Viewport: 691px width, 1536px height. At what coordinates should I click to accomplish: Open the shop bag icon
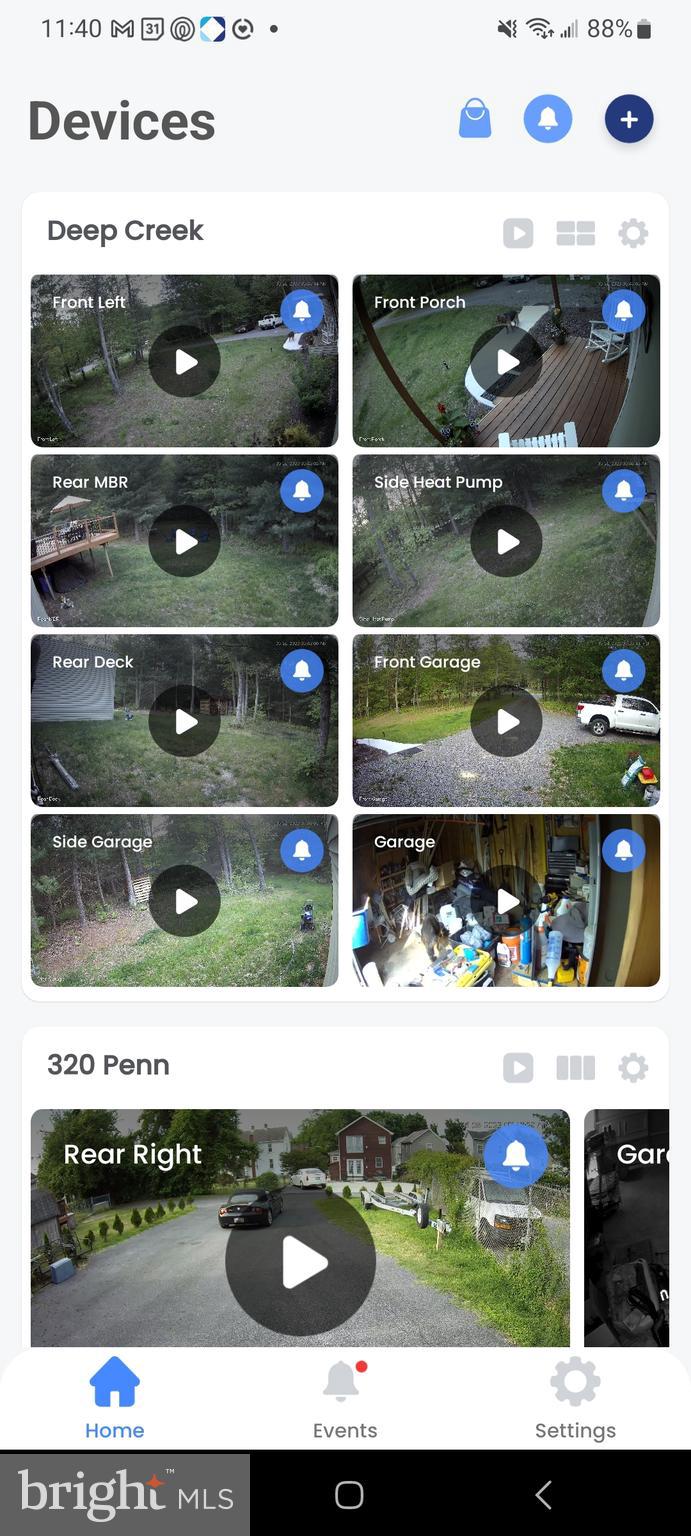tap(475, 119)
